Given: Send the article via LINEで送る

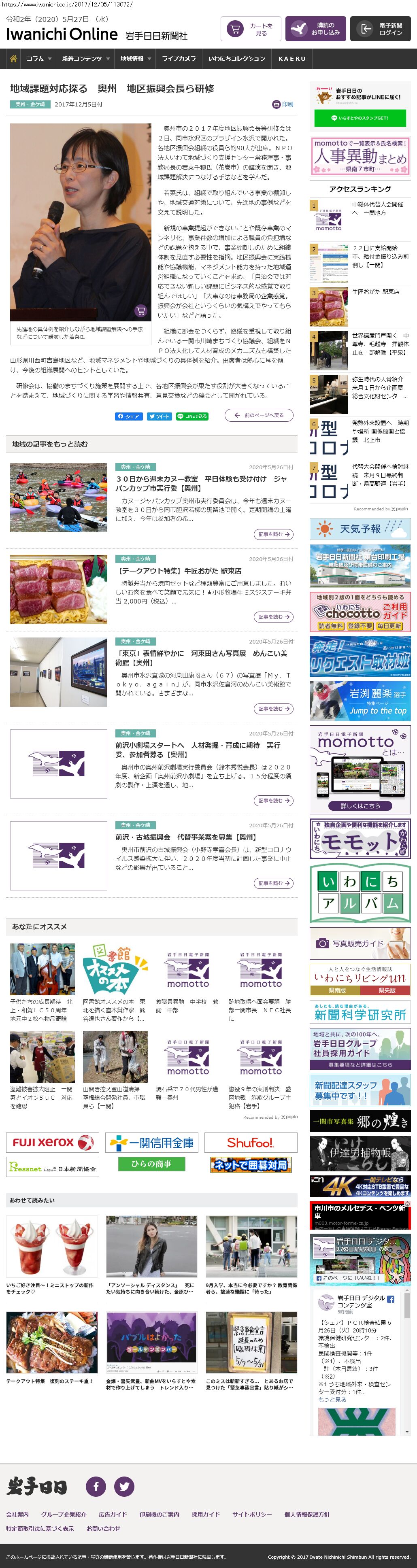Looking at the screenshot, I should pos(192,416).
